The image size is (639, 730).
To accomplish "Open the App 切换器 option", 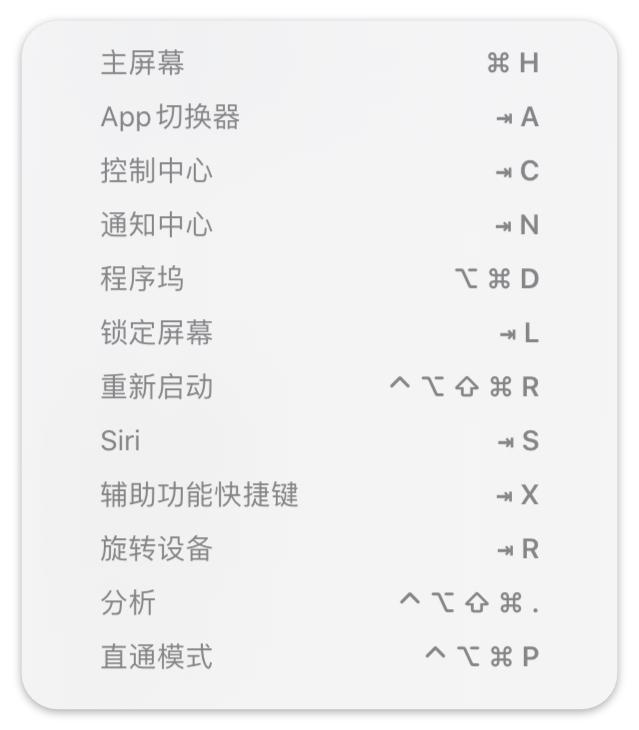I will point(170,118).
